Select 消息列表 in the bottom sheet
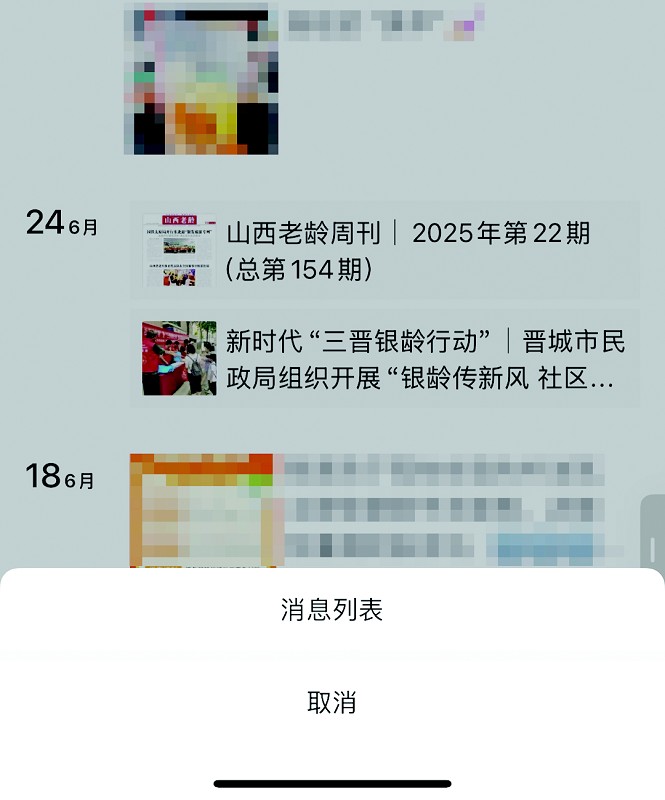The height and width of the screenshot is (800, 665). click(332, 611)
